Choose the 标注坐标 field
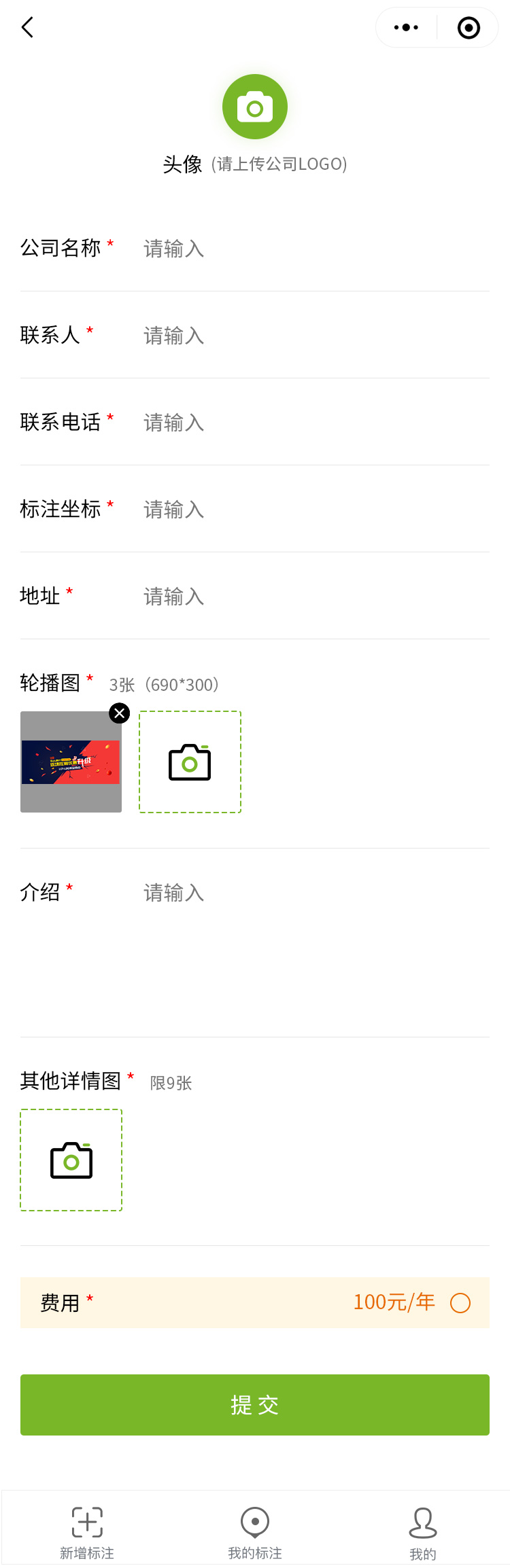Screen dimensions: 510x1568 [313, 510]
